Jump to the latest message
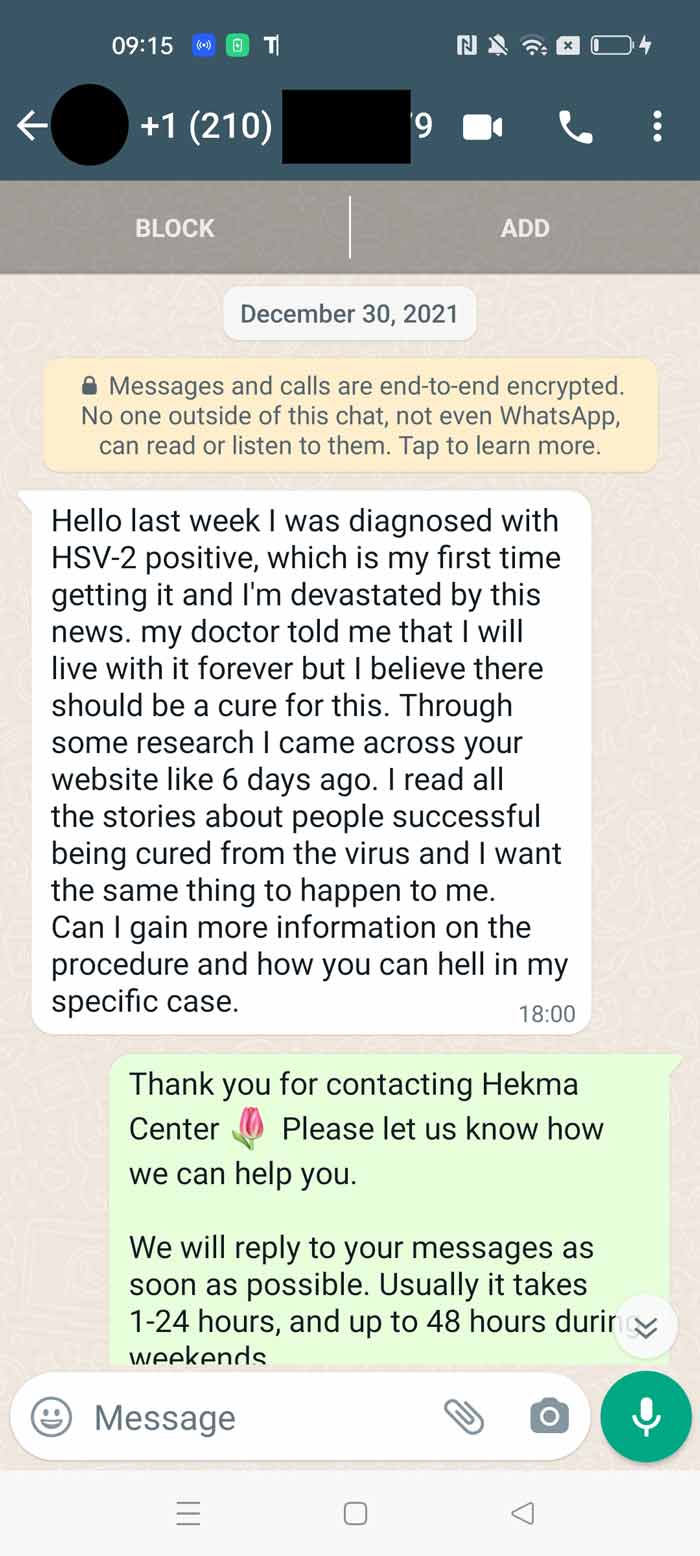Image resolution: width=700 pixels, height=1556 pixels. [x=646, y=1328]
